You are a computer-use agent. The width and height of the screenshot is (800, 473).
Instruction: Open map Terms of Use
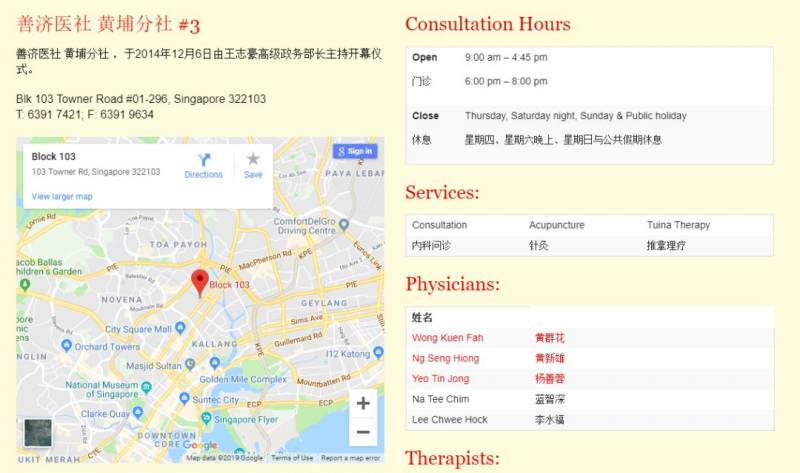(292, 458)
